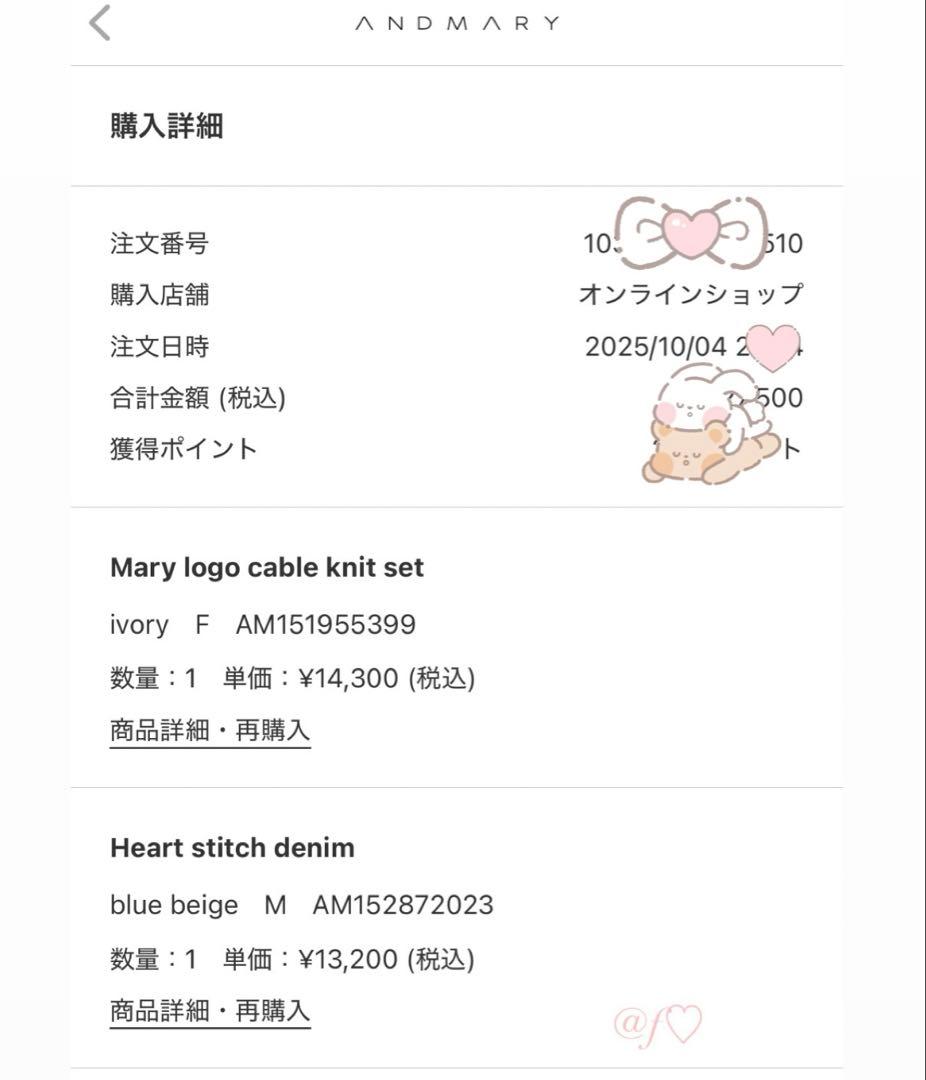
Task: Open 商品詳細・再購入 for Heart stitch denim
Action: pyautogui.click(x=210, y=1011)
